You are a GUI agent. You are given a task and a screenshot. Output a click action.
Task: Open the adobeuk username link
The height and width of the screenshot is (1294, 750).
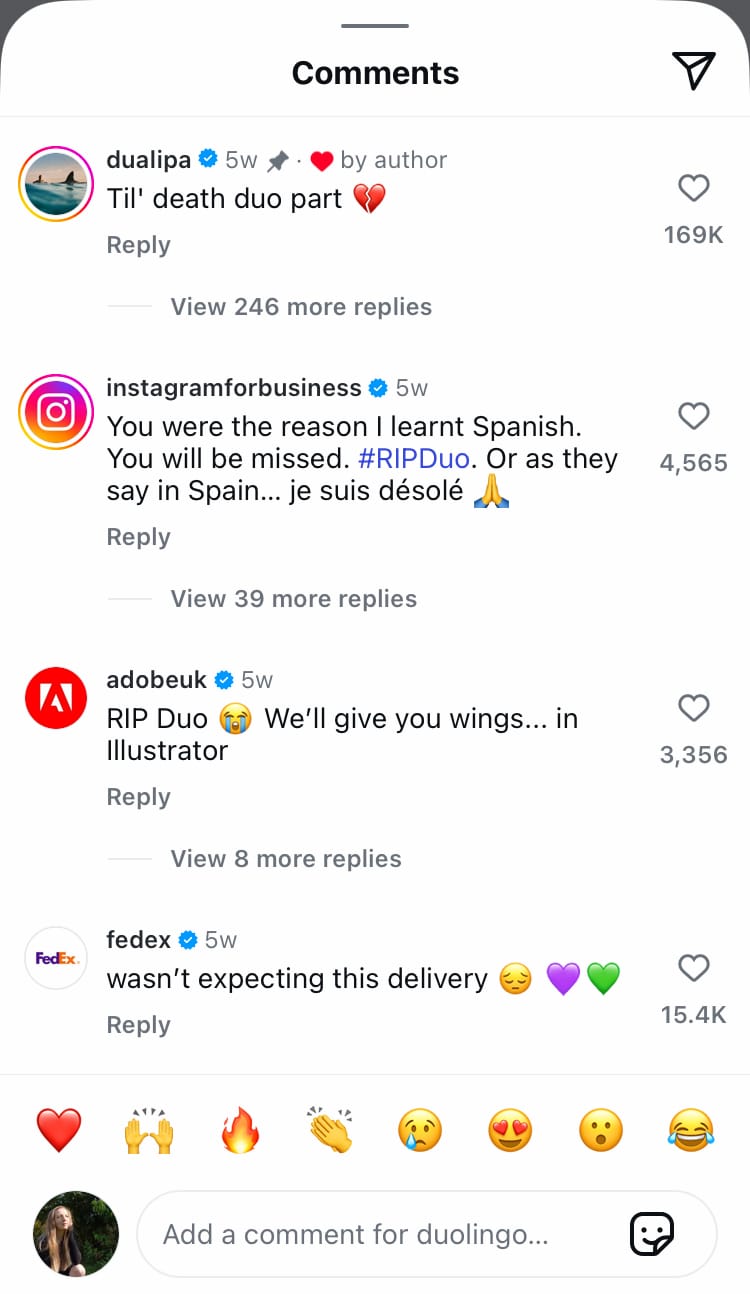click(x=156, y=680)
